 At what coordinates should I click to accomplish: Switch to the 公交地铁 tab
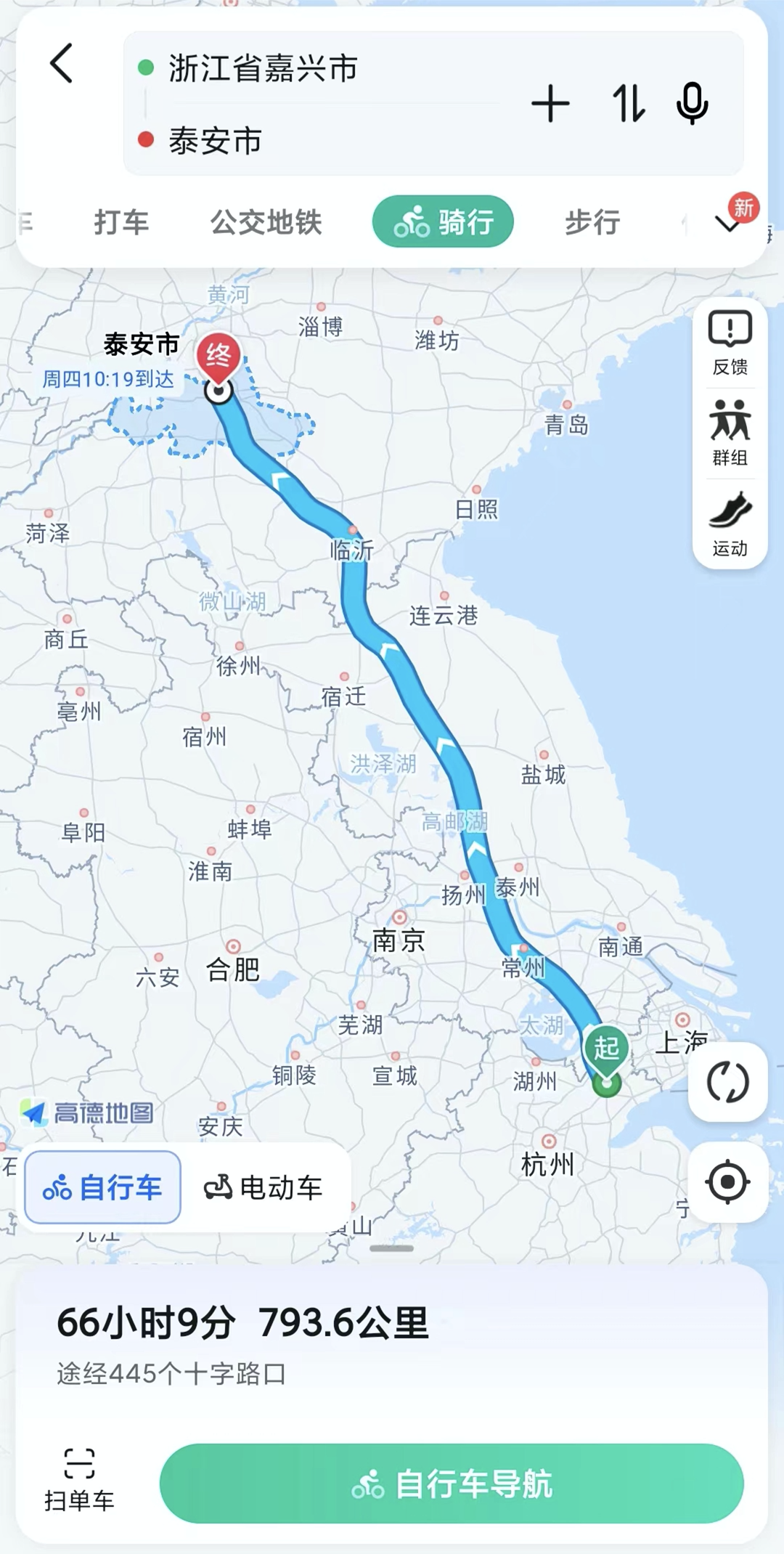click(266, 221)
